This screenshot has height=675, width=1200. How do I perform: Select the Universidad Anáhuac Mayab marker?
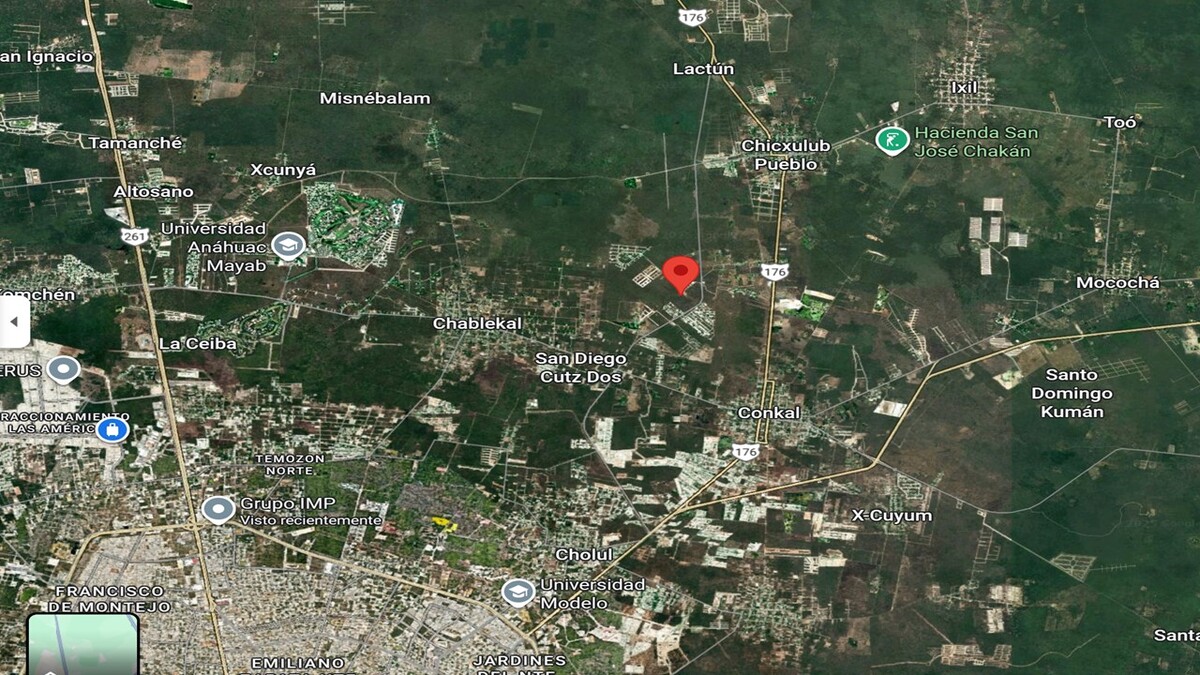289,245
